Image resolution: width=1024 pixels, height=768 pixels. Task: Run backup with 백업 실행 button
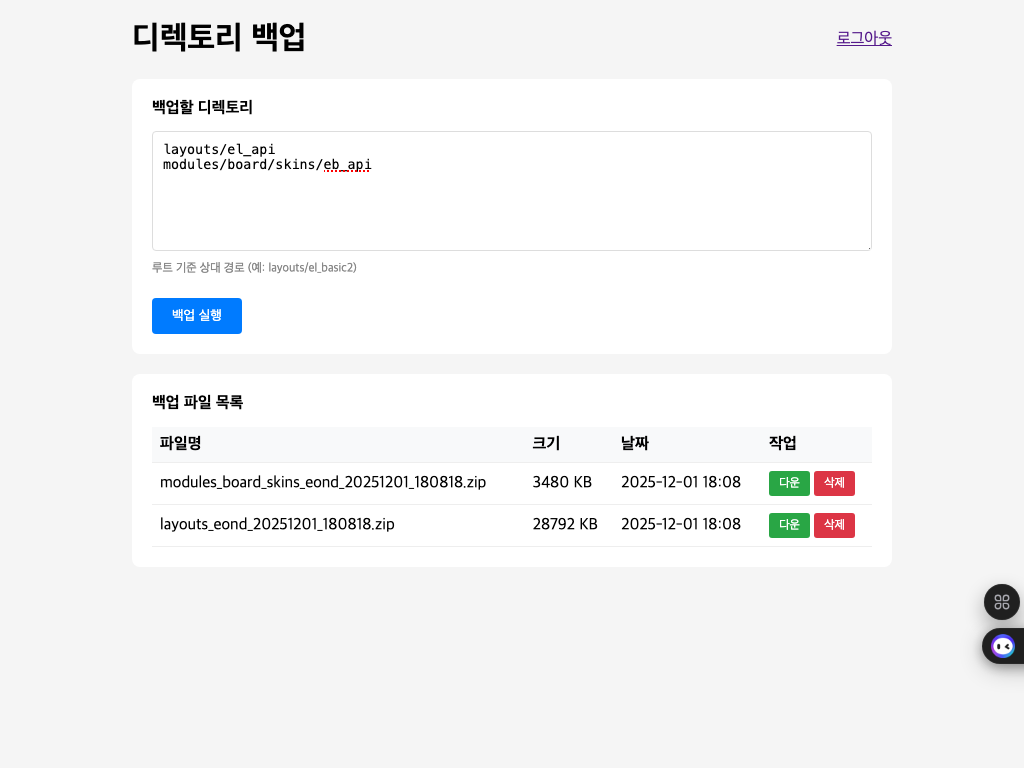click(197, 316)
